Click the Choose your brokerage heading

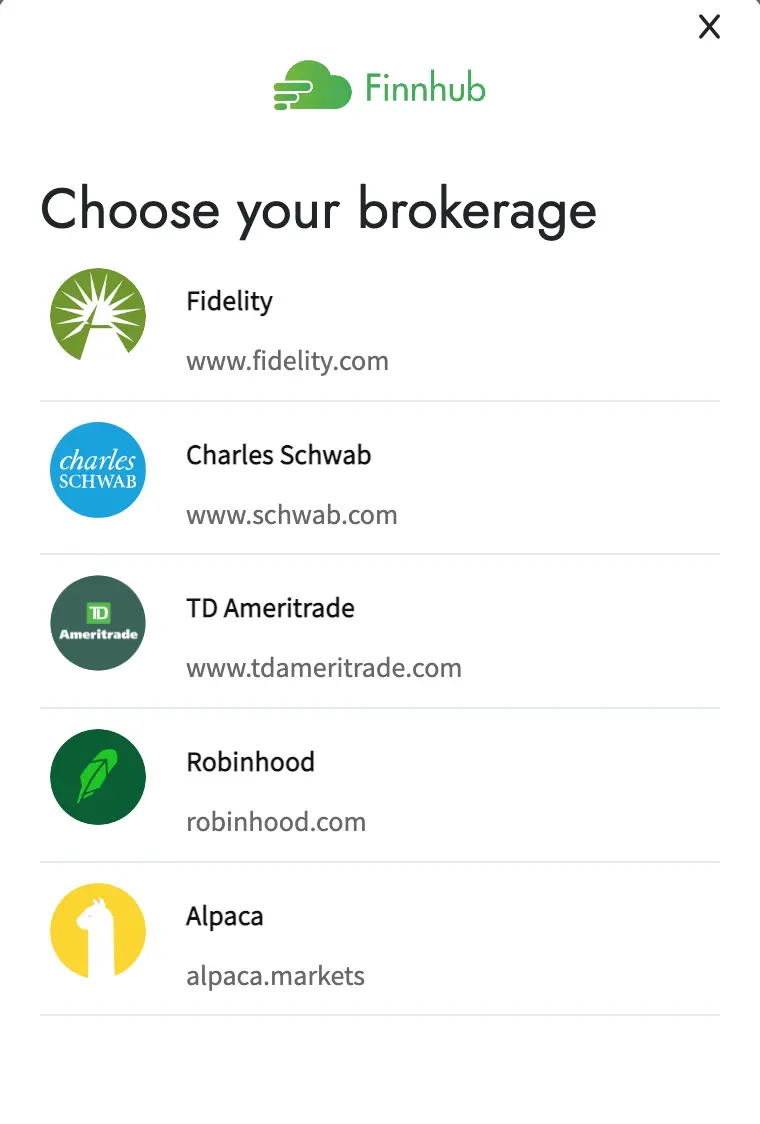pos(317,211)
